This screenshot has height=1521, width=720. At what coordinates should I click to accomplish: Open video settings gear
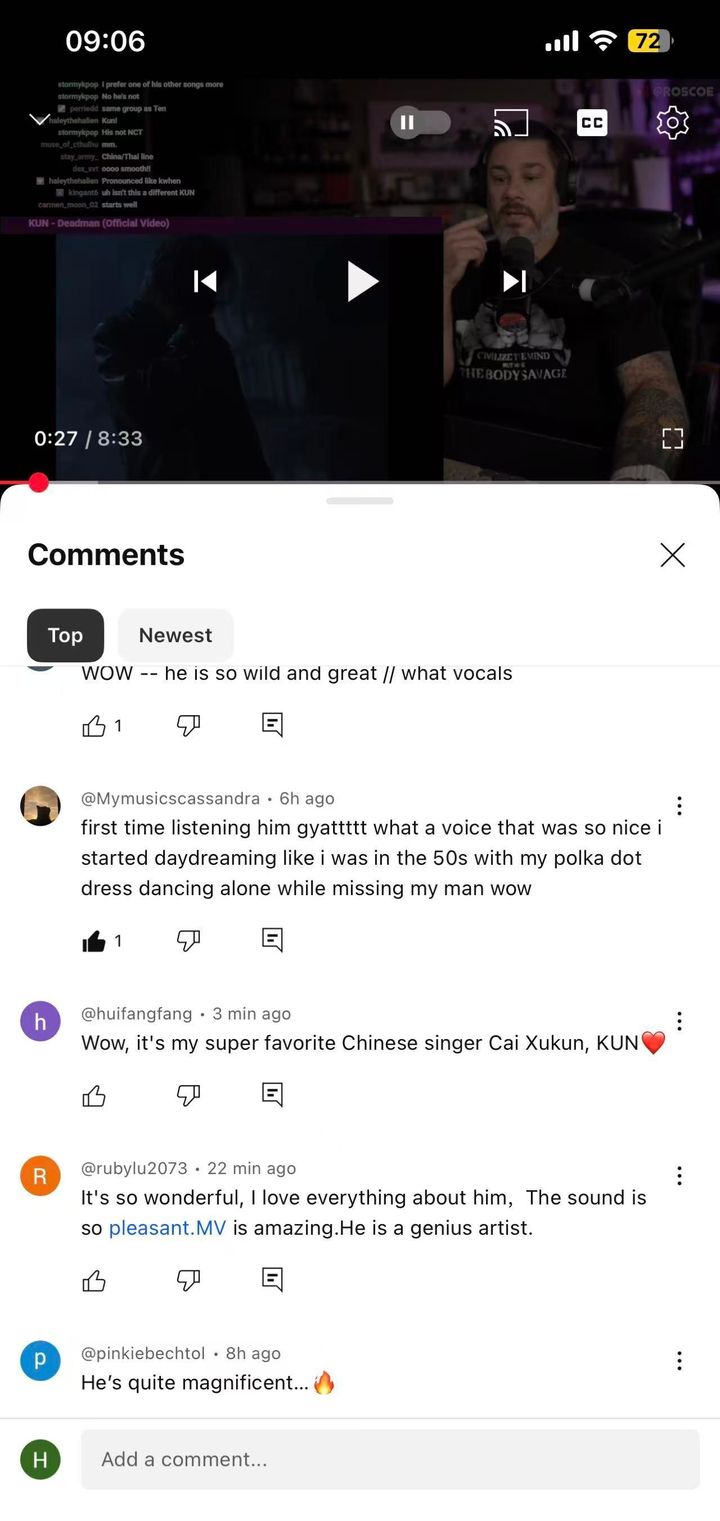(x=673, y=123)
